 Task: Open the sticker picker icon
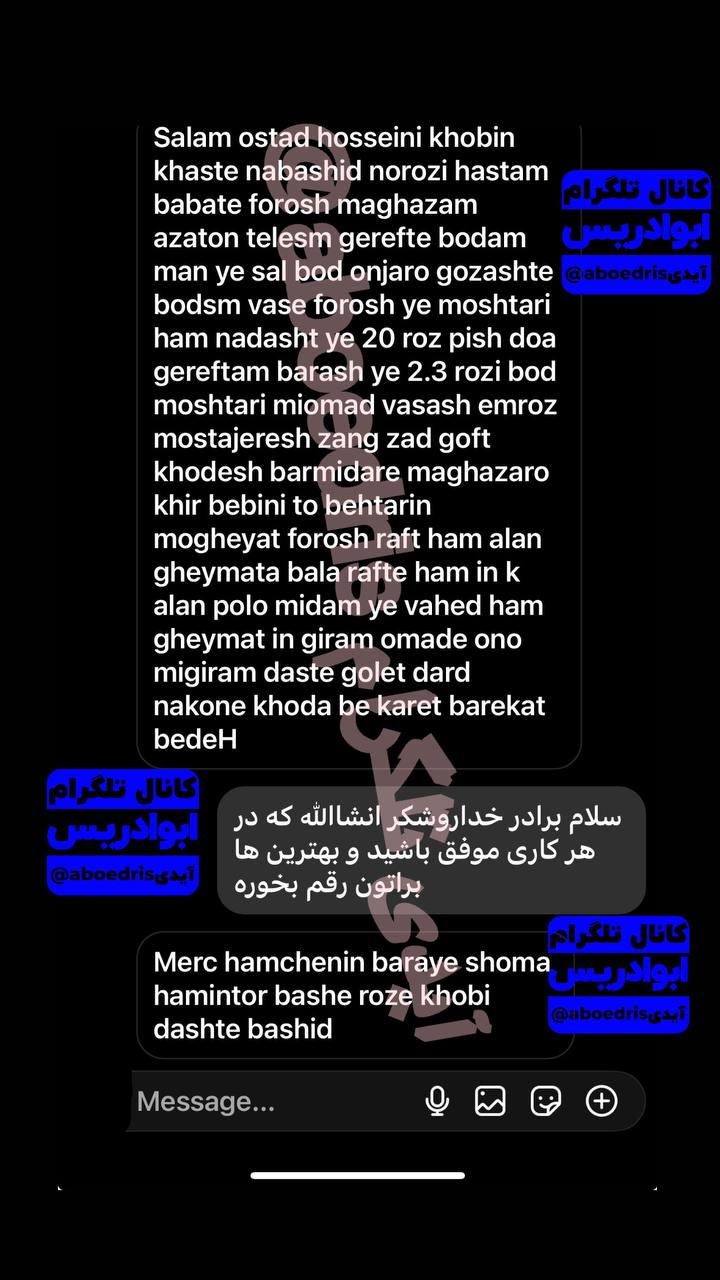tap(545, 1101)
